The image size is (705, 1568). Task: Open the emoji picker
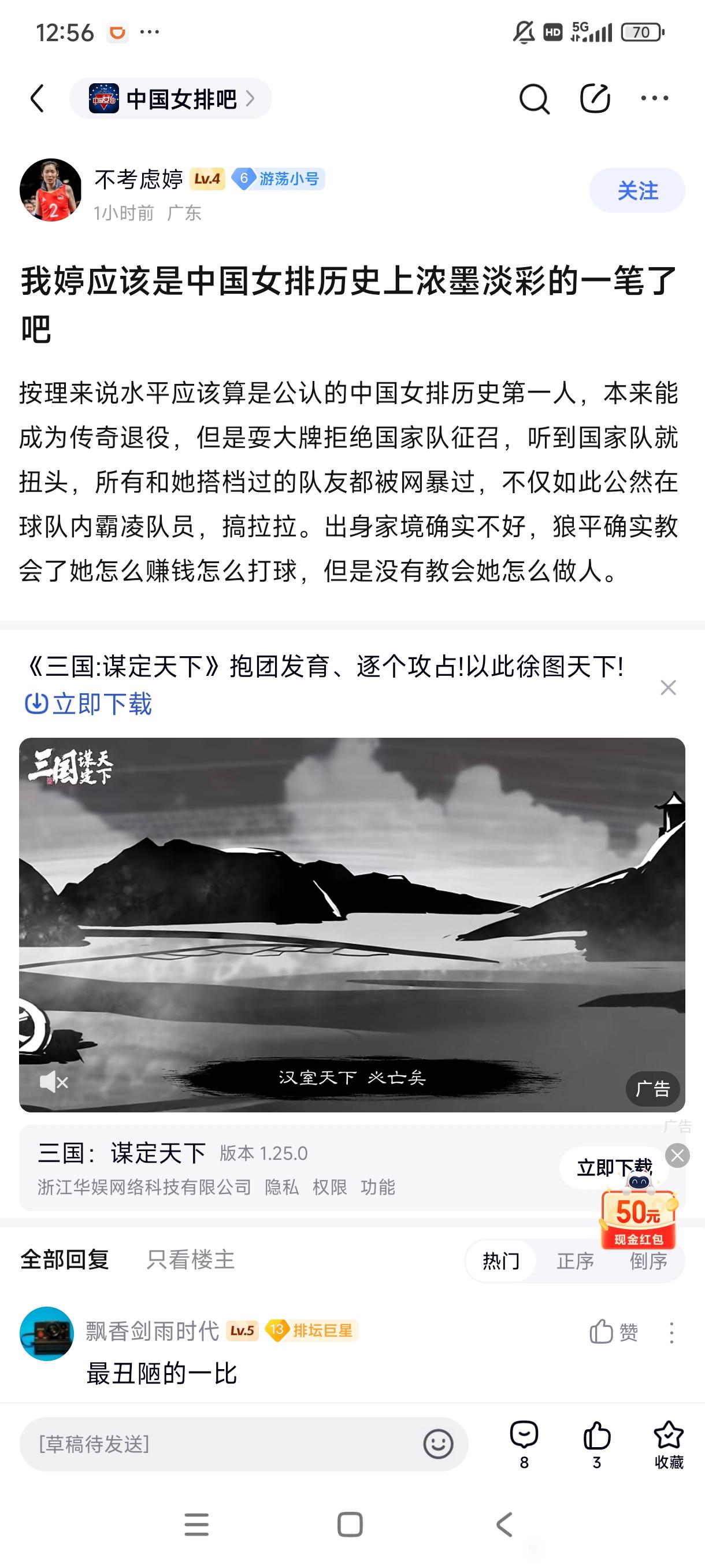coord(438,1444)
